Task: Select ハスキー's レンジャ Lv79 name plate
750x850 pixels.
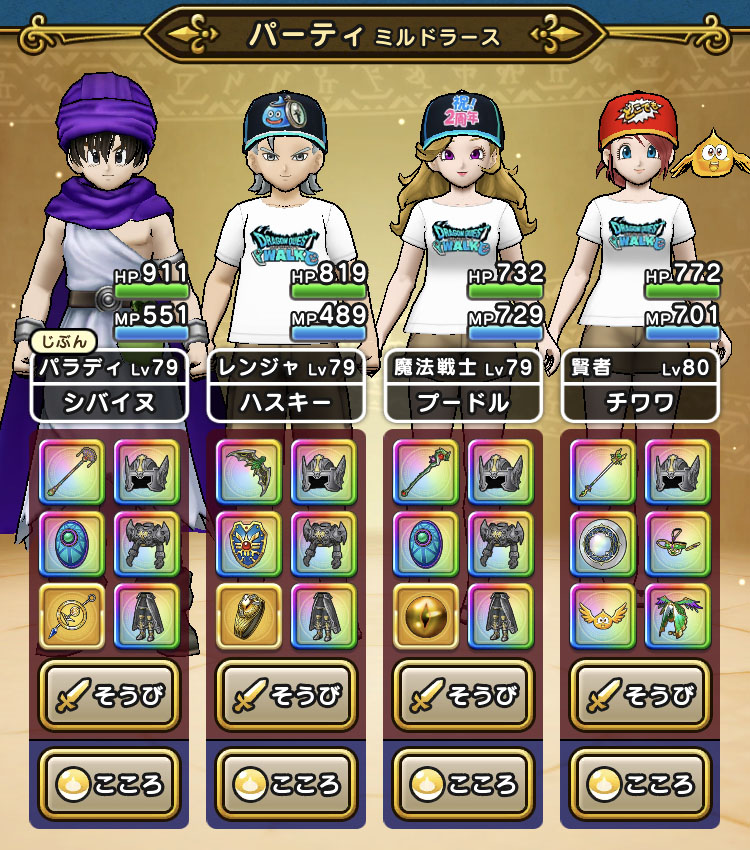Action: pos(286,385)
